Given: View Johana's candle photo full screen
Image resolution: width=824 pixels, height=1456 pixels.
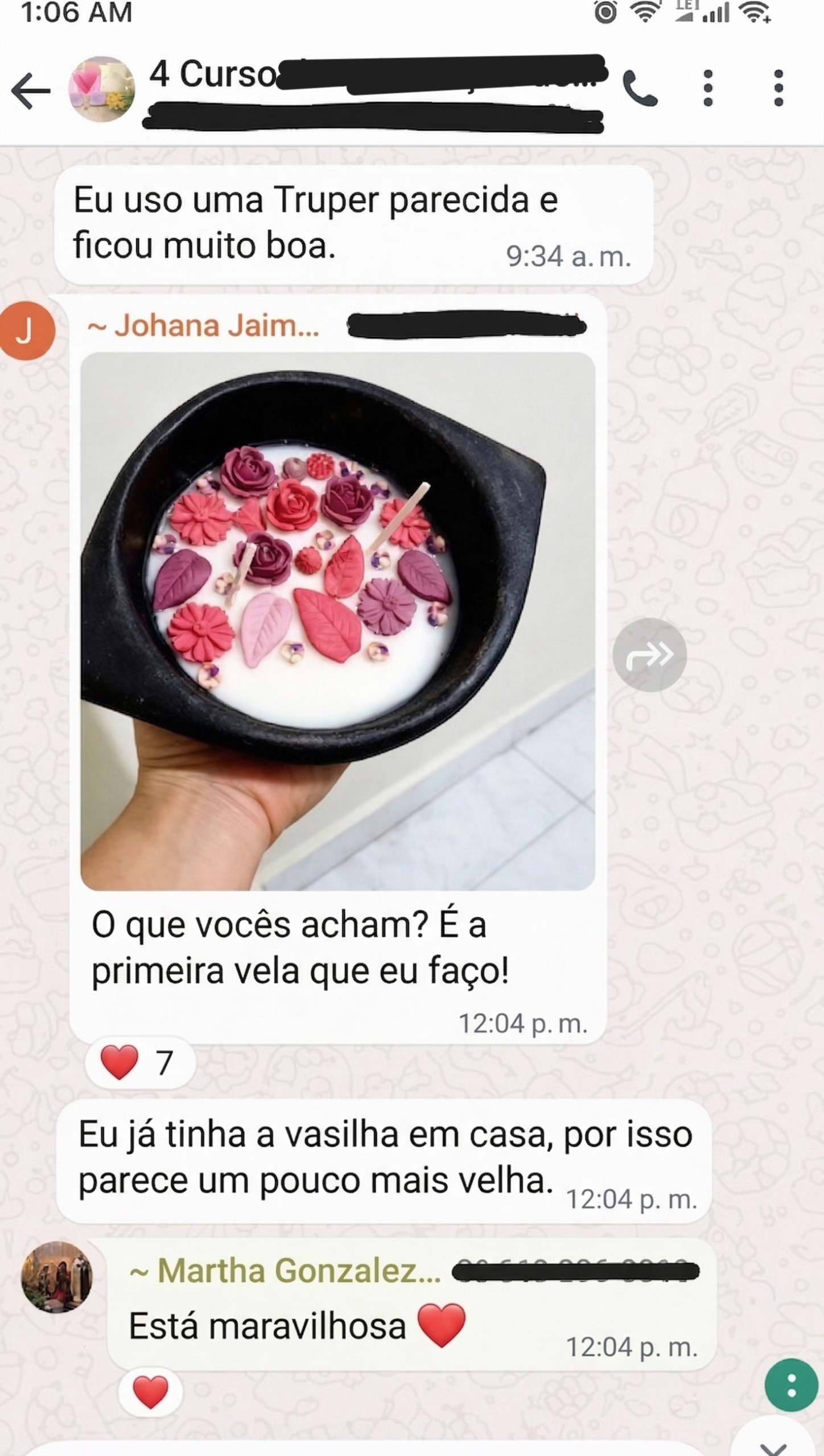Looking at the screenshot, I should tap(338, 621).
